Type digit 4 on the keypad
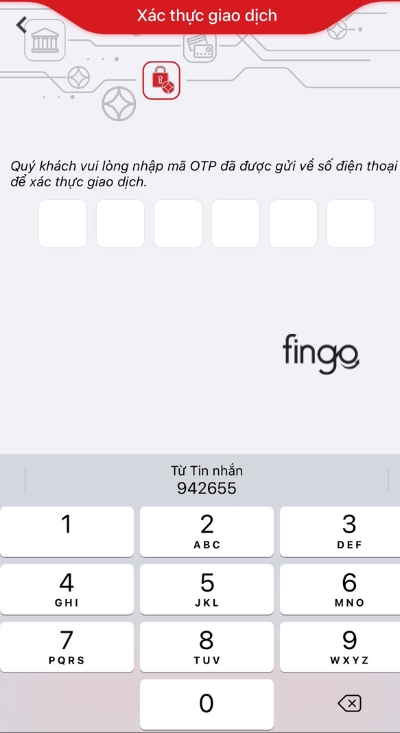 67,589
